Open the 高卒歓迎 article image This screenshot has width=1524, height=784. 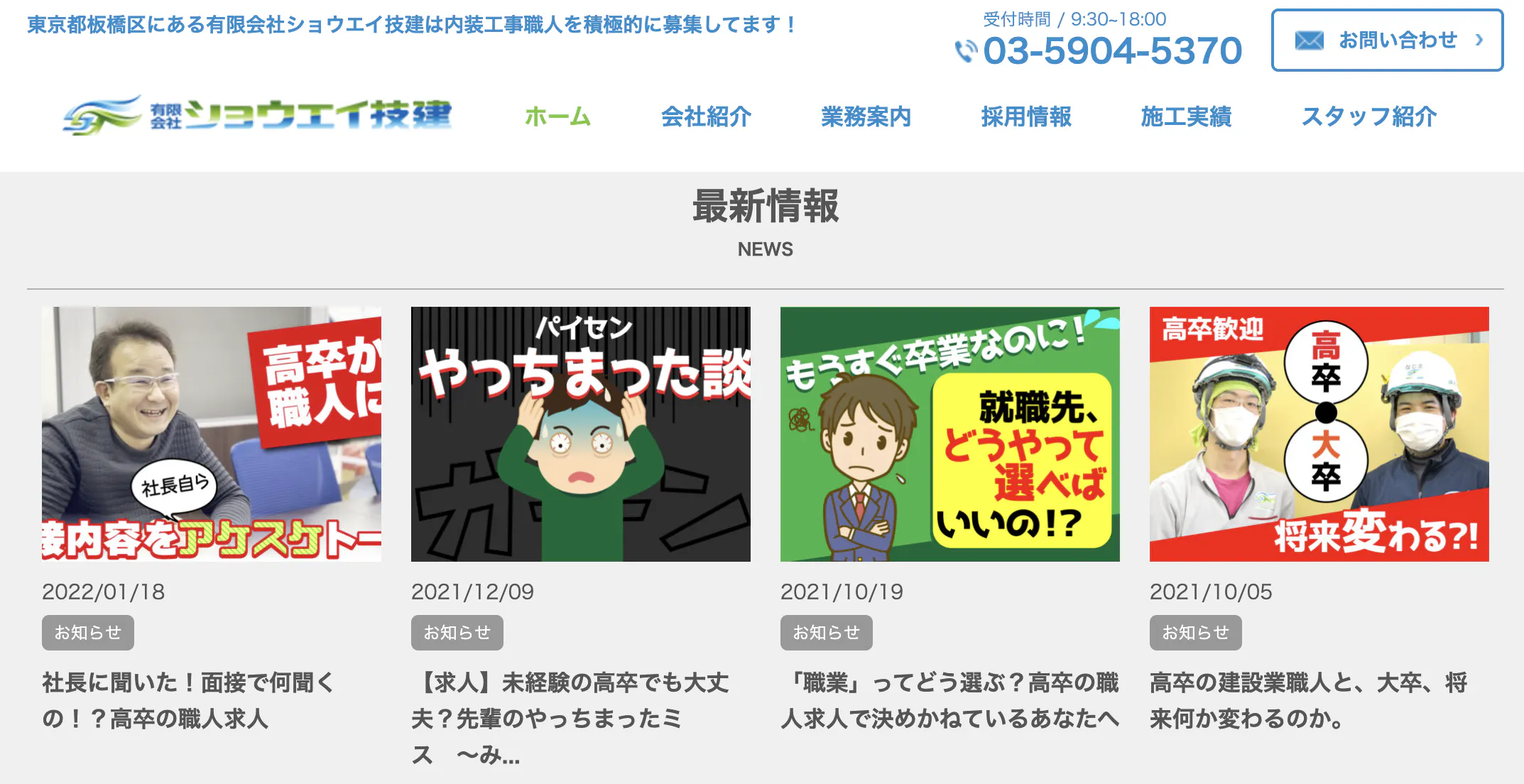pos(1319,434)
